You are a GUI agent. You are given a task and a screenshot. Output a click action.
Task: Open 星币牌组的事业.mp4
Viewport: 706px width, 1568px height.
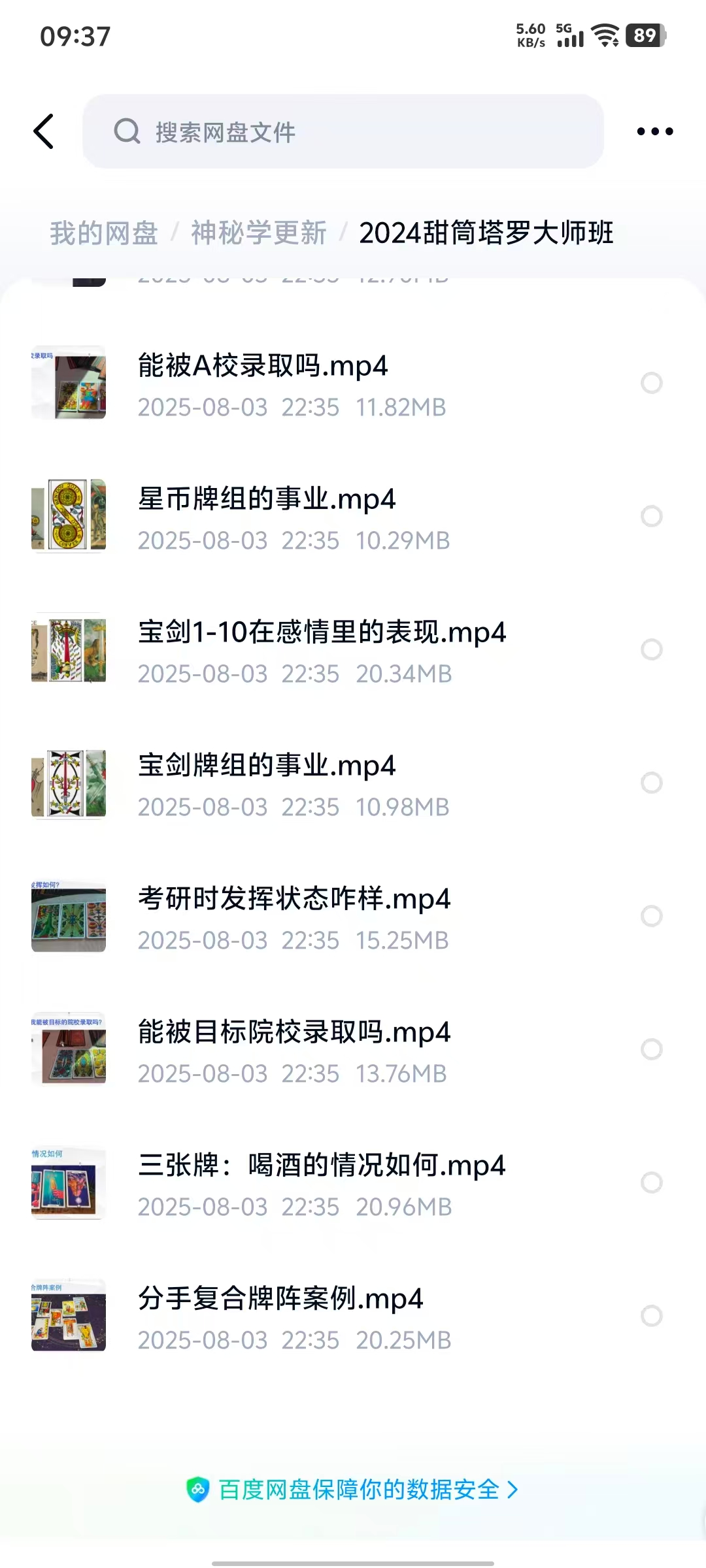click(x=266, y=499)
